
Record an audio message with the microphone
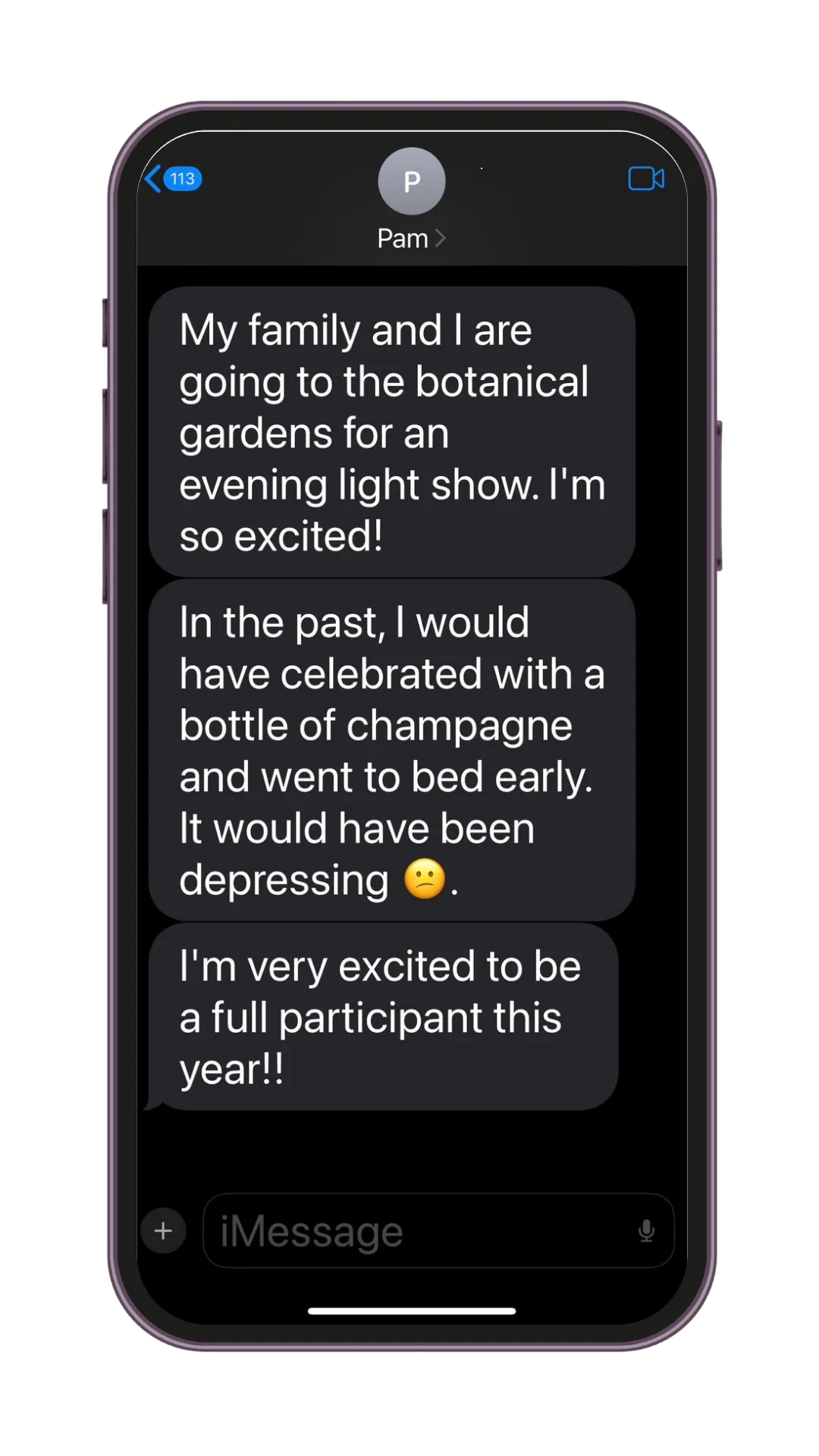[x=646, y=1231]
